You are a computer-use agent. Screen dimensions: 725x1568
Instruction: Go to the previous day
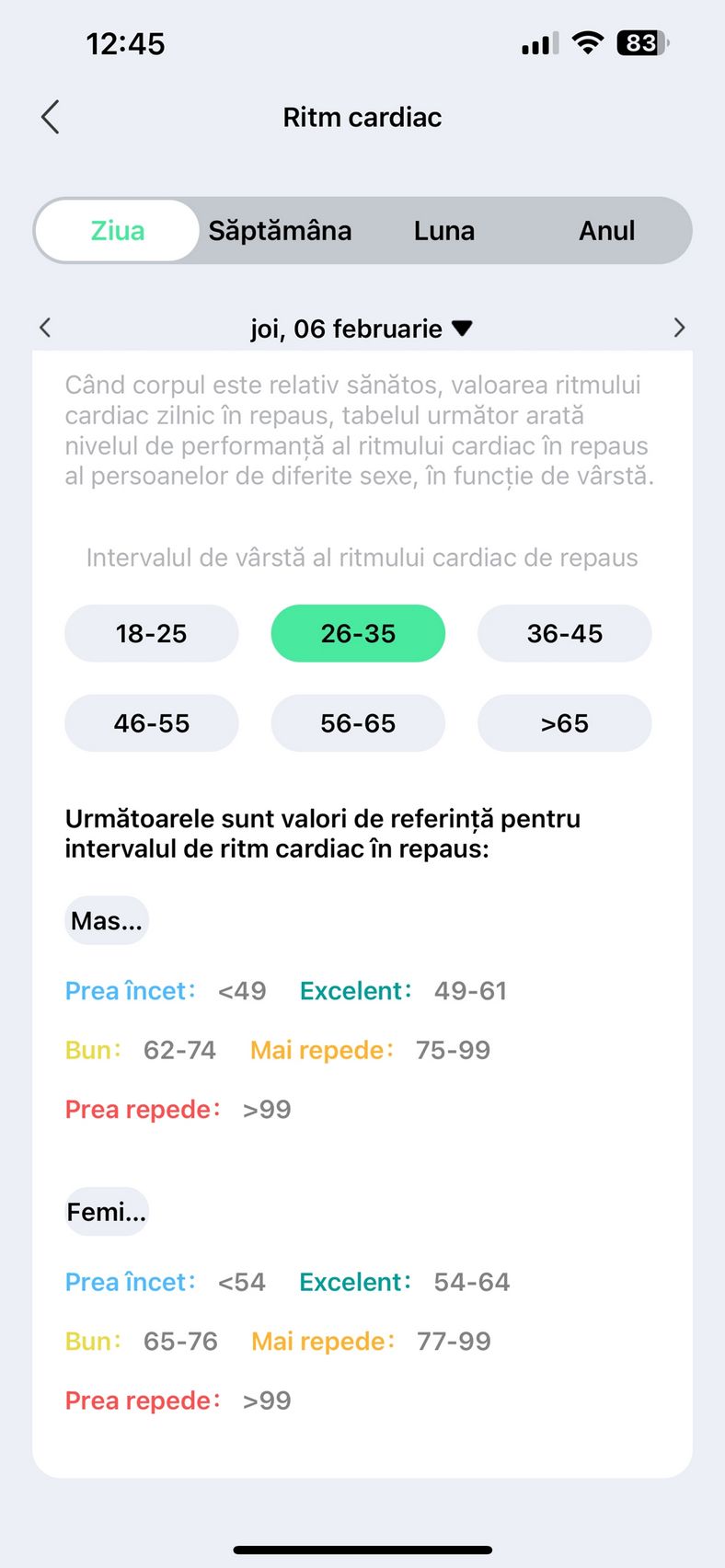[x=45, y=328]
